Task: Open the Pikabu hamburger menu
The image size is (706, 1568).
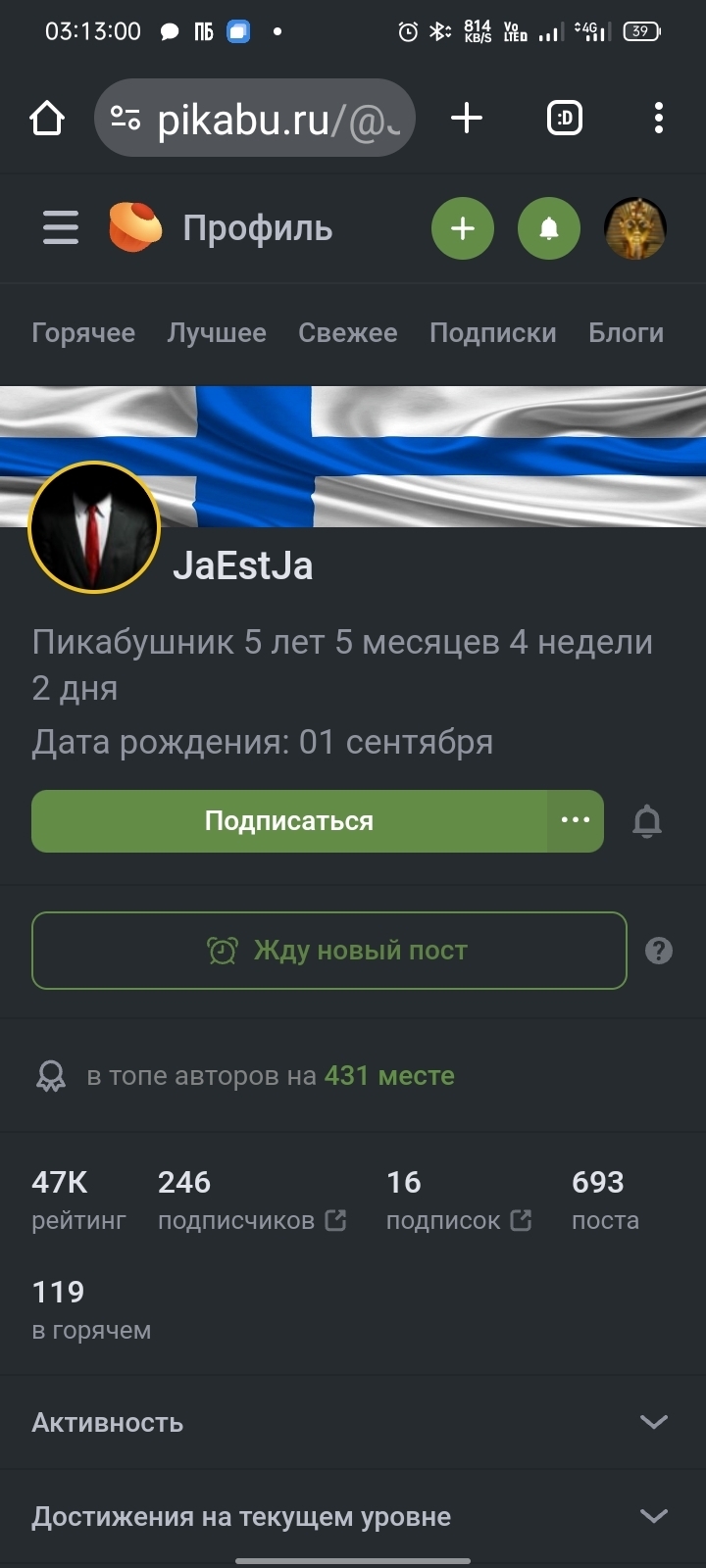Action: click(x=61, y=227)
